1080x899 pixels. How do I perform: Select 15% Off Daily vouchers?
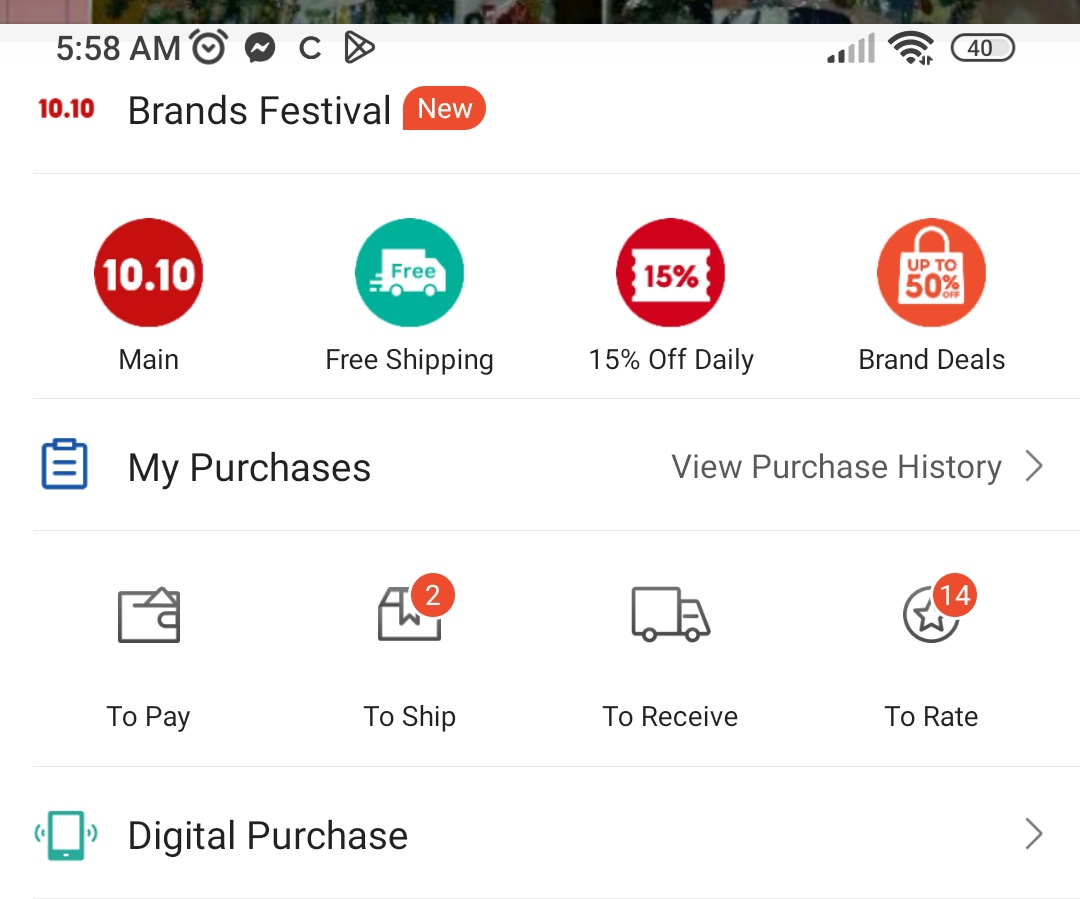coord(670,296)
